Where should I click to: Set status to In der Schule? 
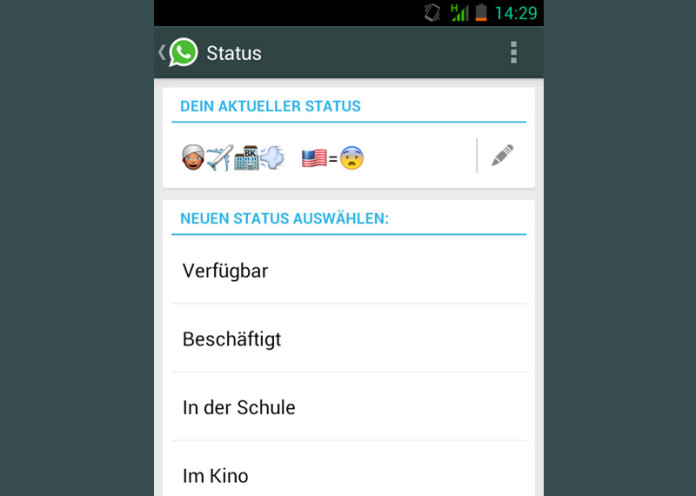pos(348,407)
